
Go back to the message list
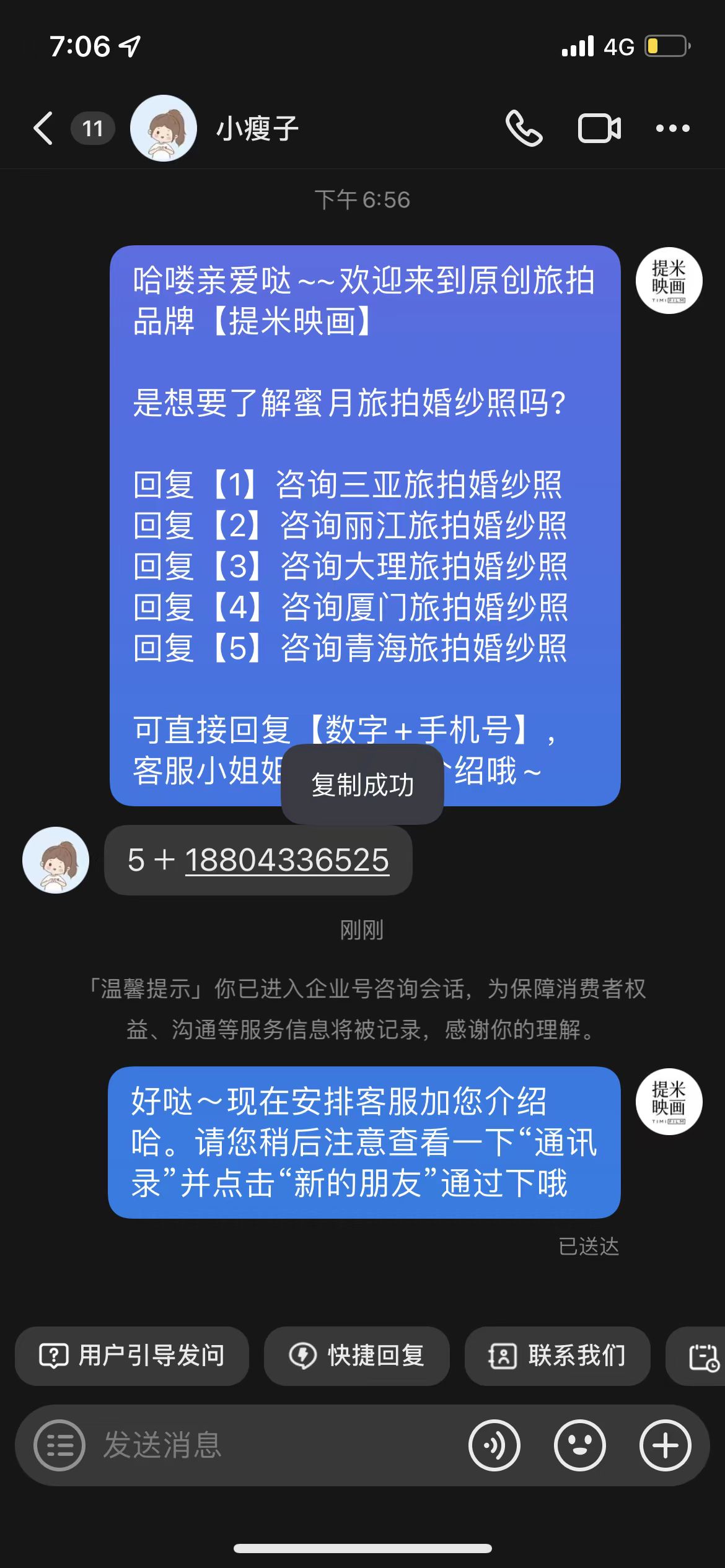[43, 128]
